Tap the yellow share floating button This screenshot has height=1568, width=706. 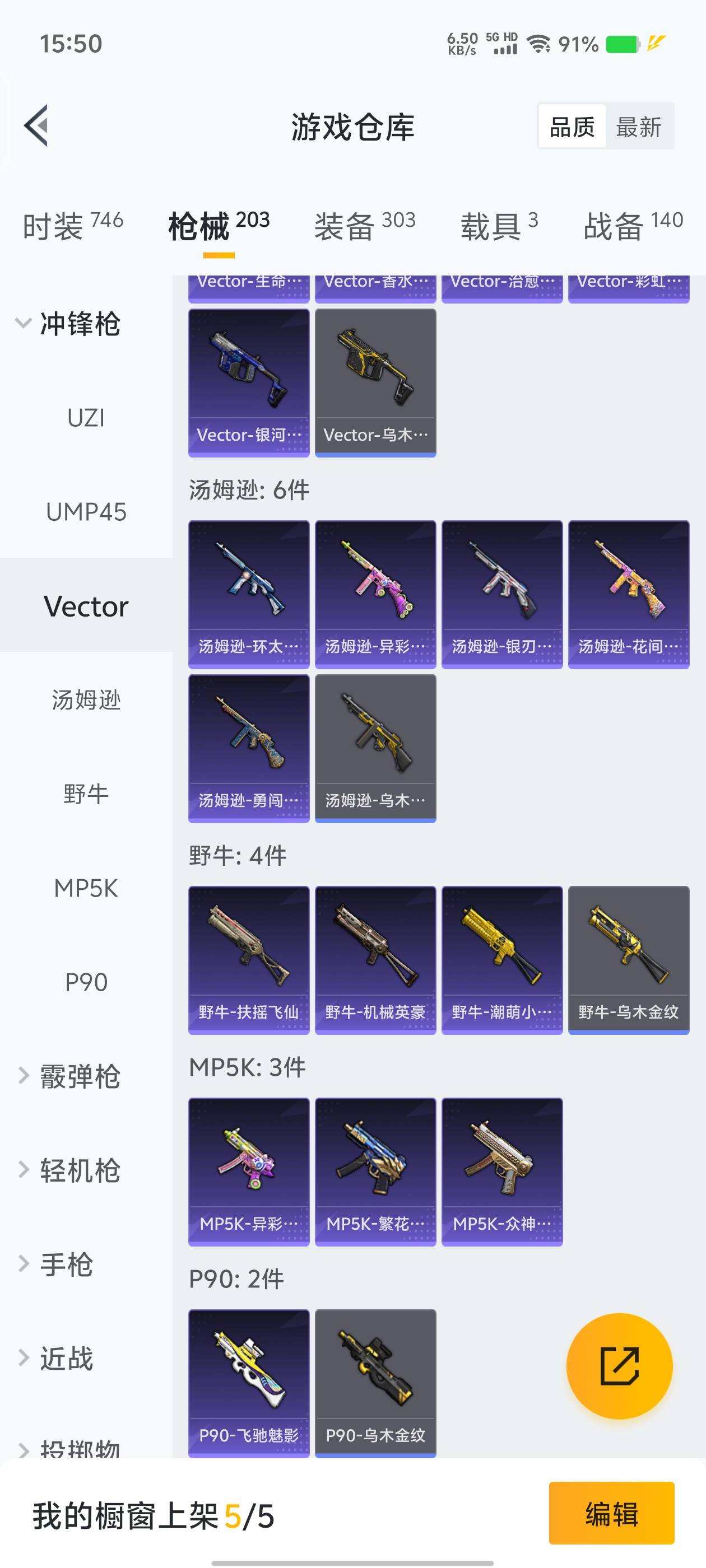coord(619,1366)
